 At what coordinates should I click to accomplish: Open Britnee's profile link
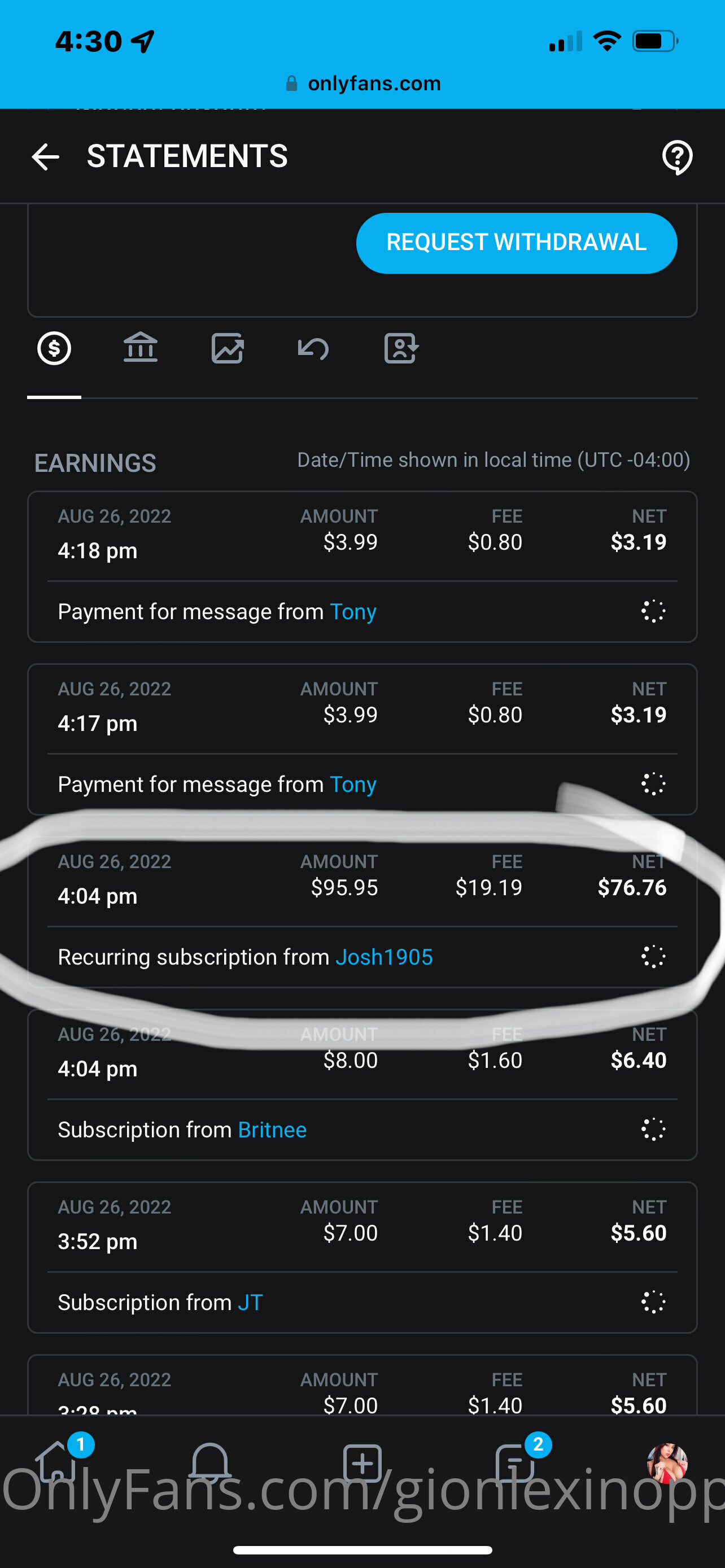tap(272, 1130)
